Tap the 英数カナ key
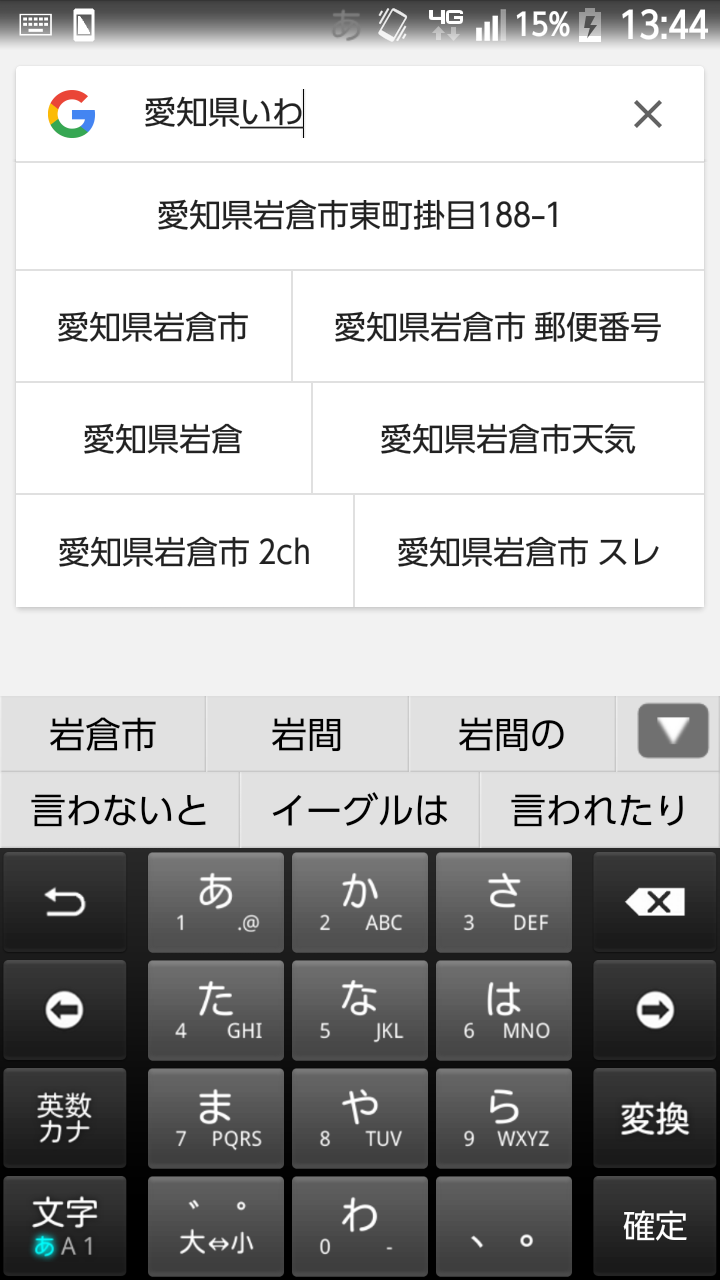 tap(64, 1118)
